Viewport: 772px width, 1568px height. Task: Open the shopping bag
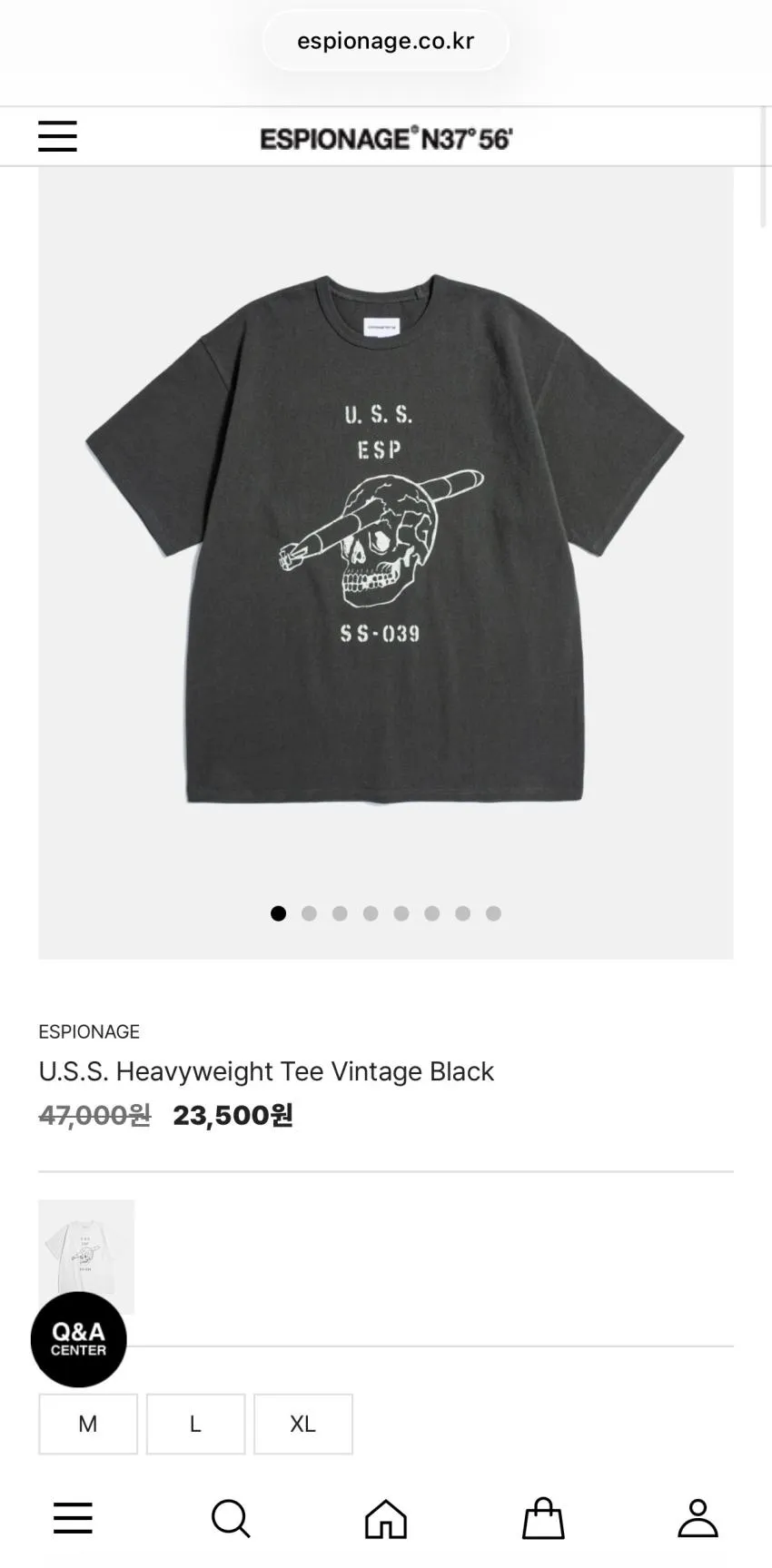tap(543, 1518)
